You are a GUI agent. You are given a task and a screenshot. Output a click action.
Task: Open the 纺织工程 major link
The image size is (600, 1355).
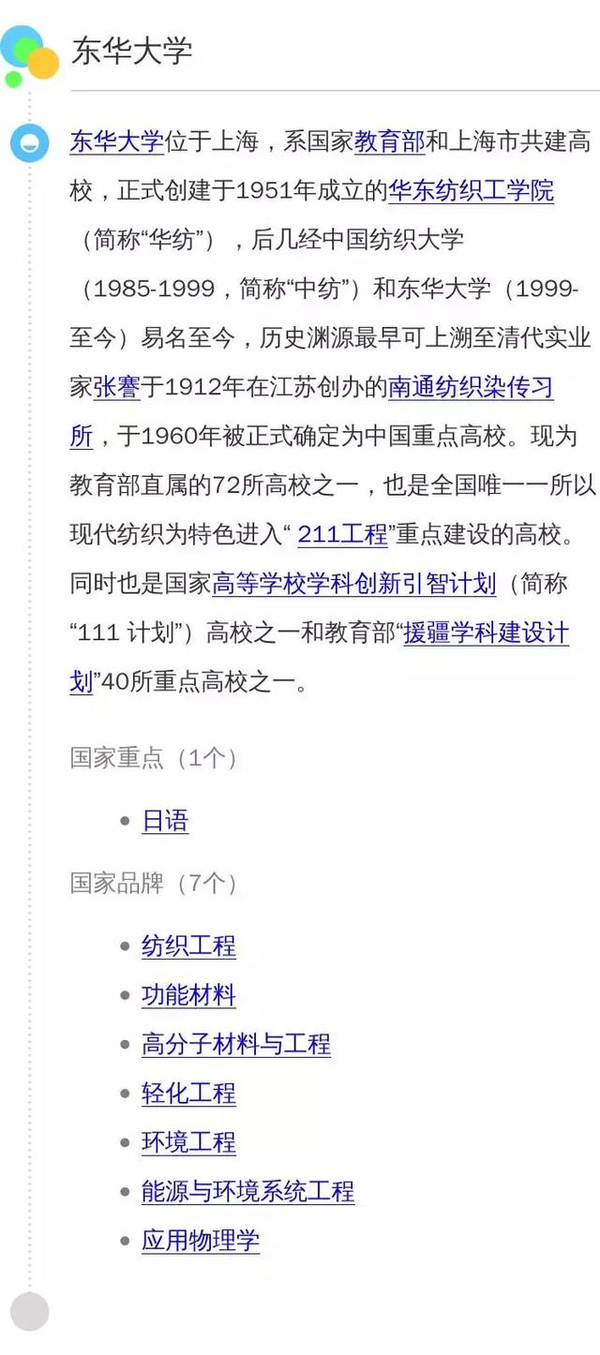tap(189, 945)
